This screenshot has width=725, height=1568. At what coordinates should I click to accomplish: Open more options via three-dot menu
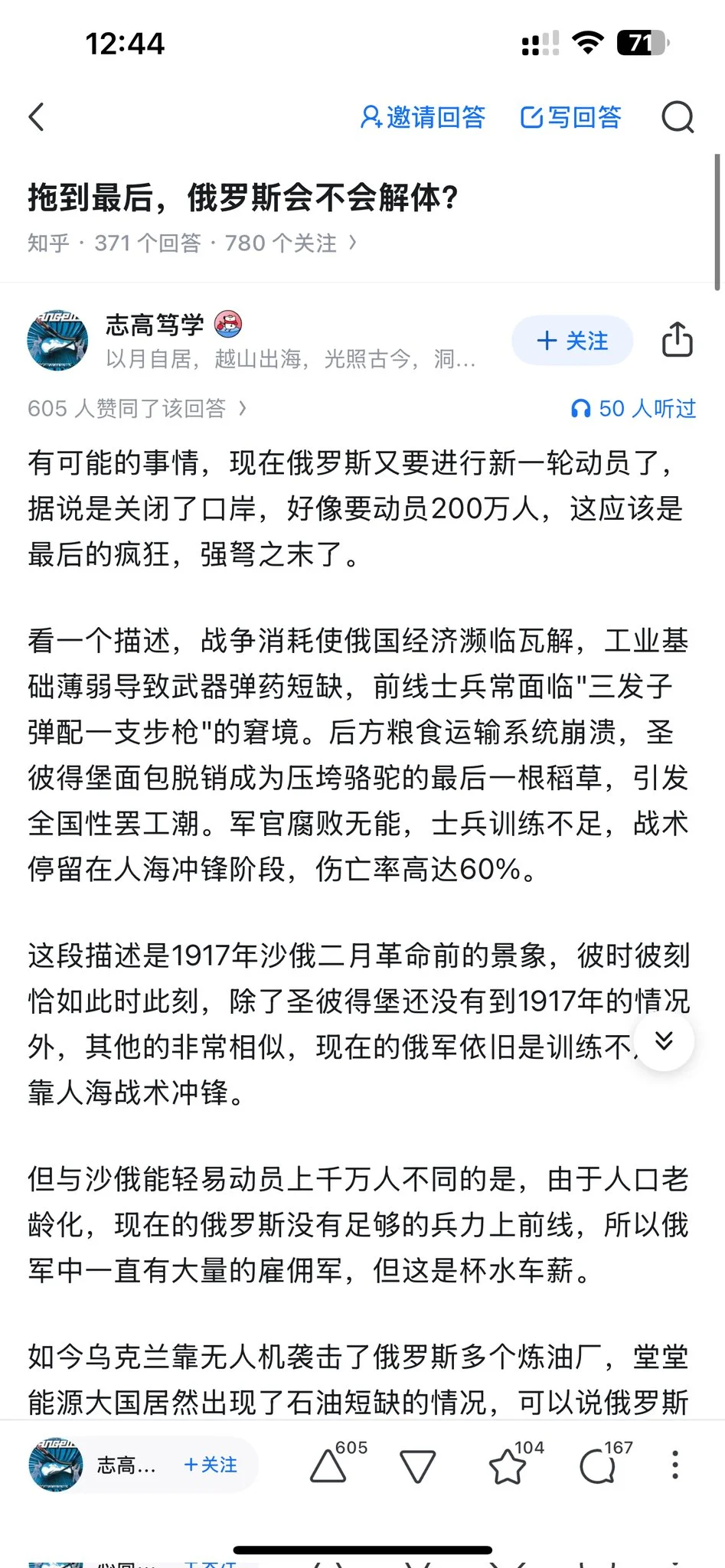pyautogui.click(x=675, y=1465)
